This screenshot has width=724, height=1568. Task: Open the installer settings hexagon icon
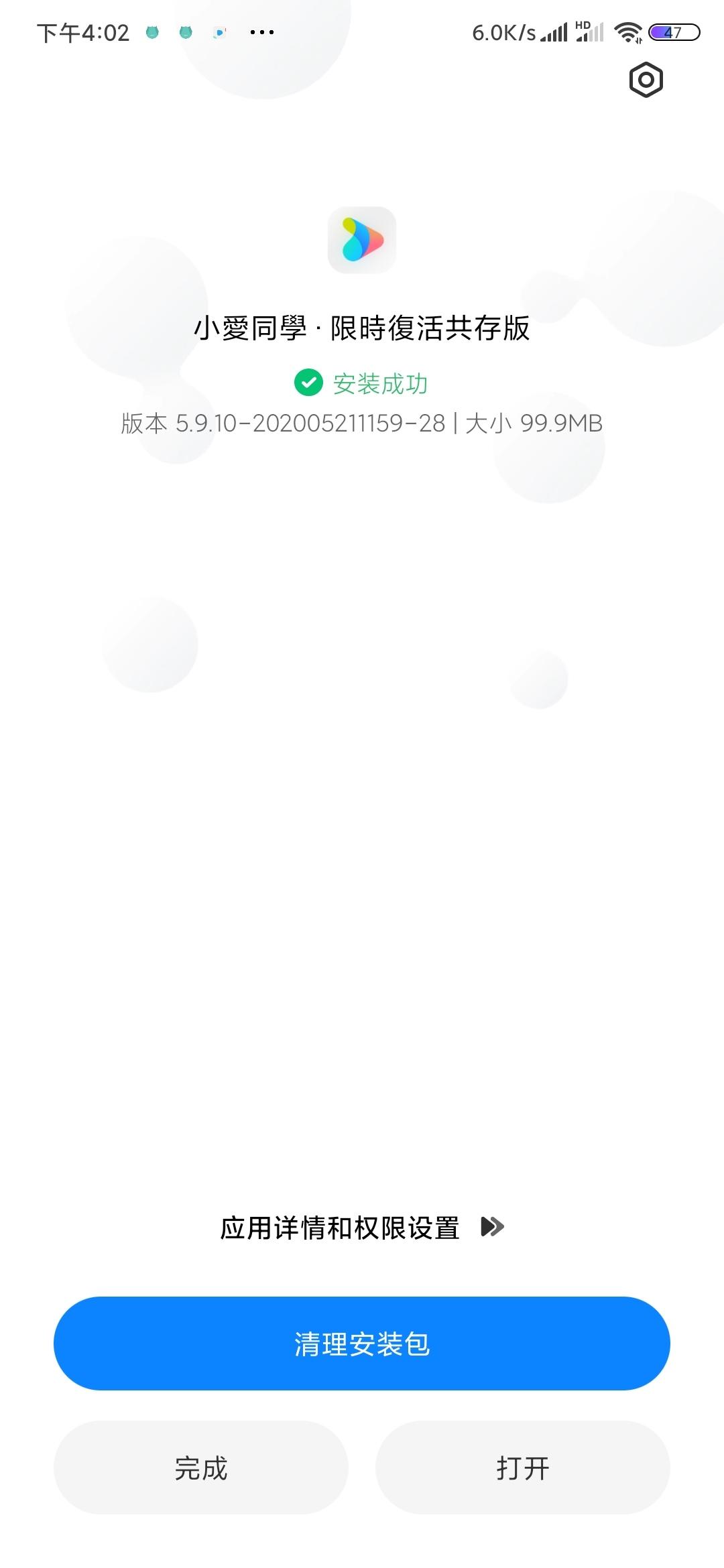tap(646, 80)
